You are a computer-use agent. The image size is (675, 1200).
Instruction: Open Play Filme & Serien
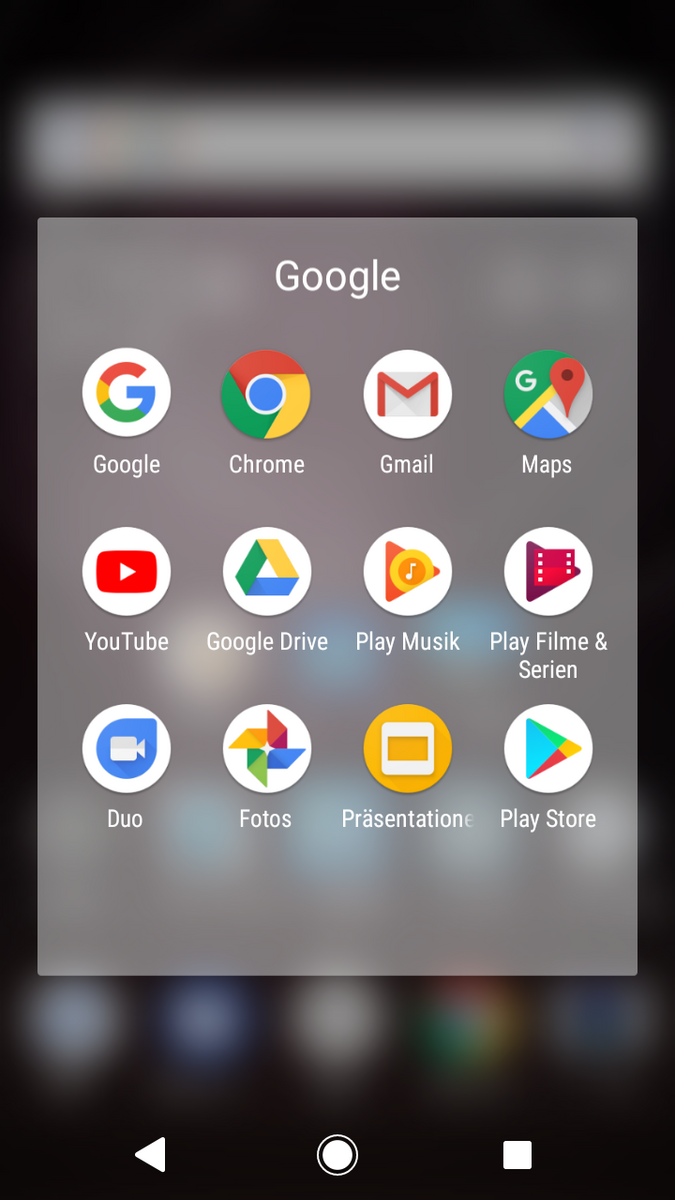[x=547, y=571]
